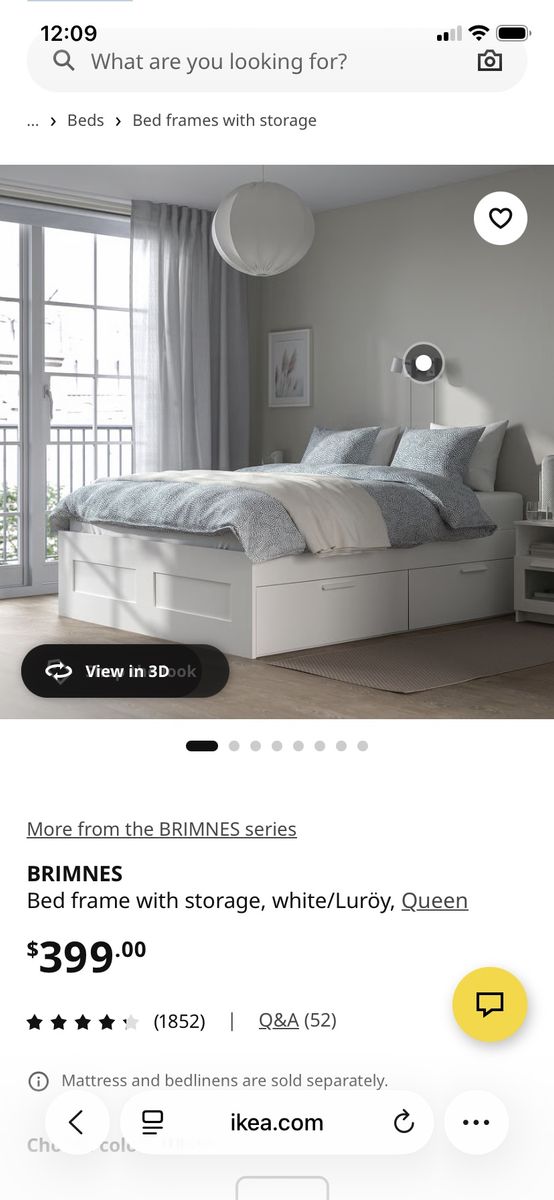This screenshot has height=1200, width=554.
Task: Open More from the BRIMNES series link
Action: click(x=162, y=829)
